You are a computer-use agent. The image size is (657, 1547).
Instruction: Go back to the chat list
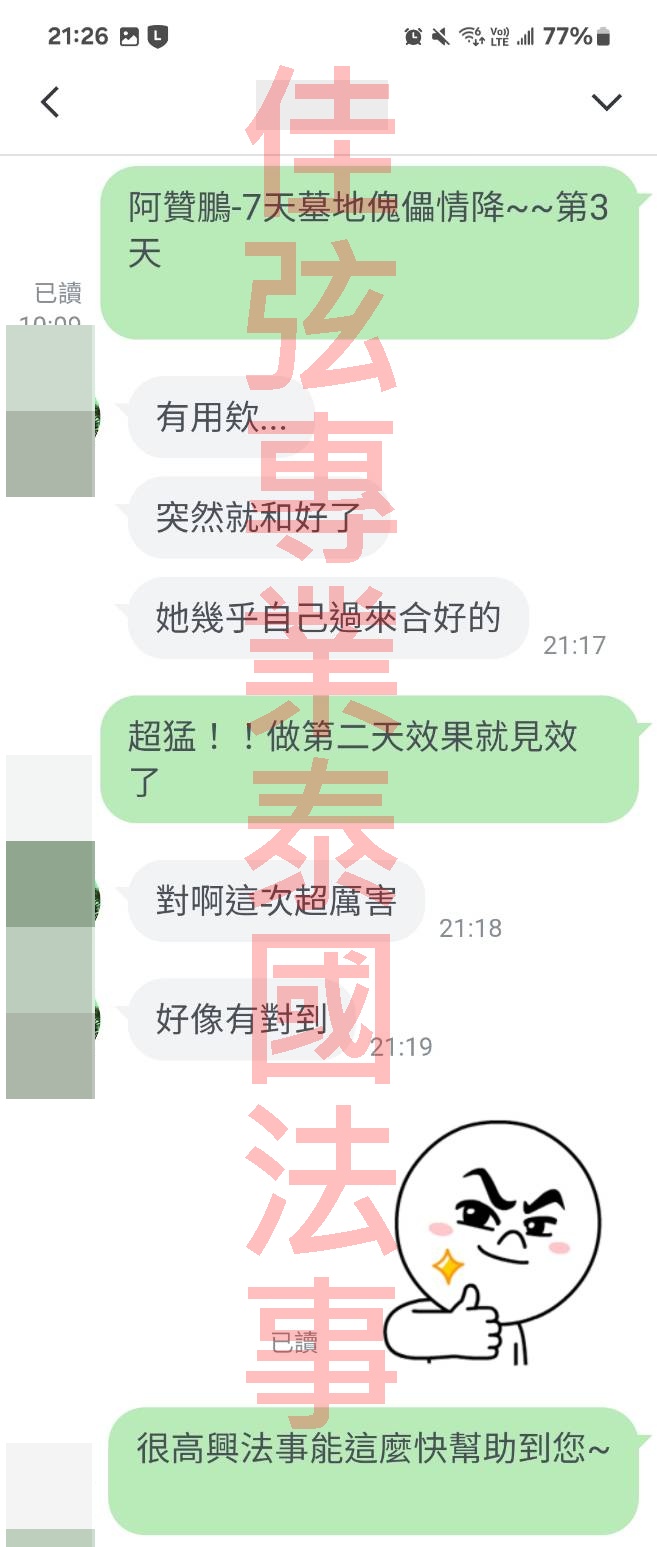click(50, 102)
